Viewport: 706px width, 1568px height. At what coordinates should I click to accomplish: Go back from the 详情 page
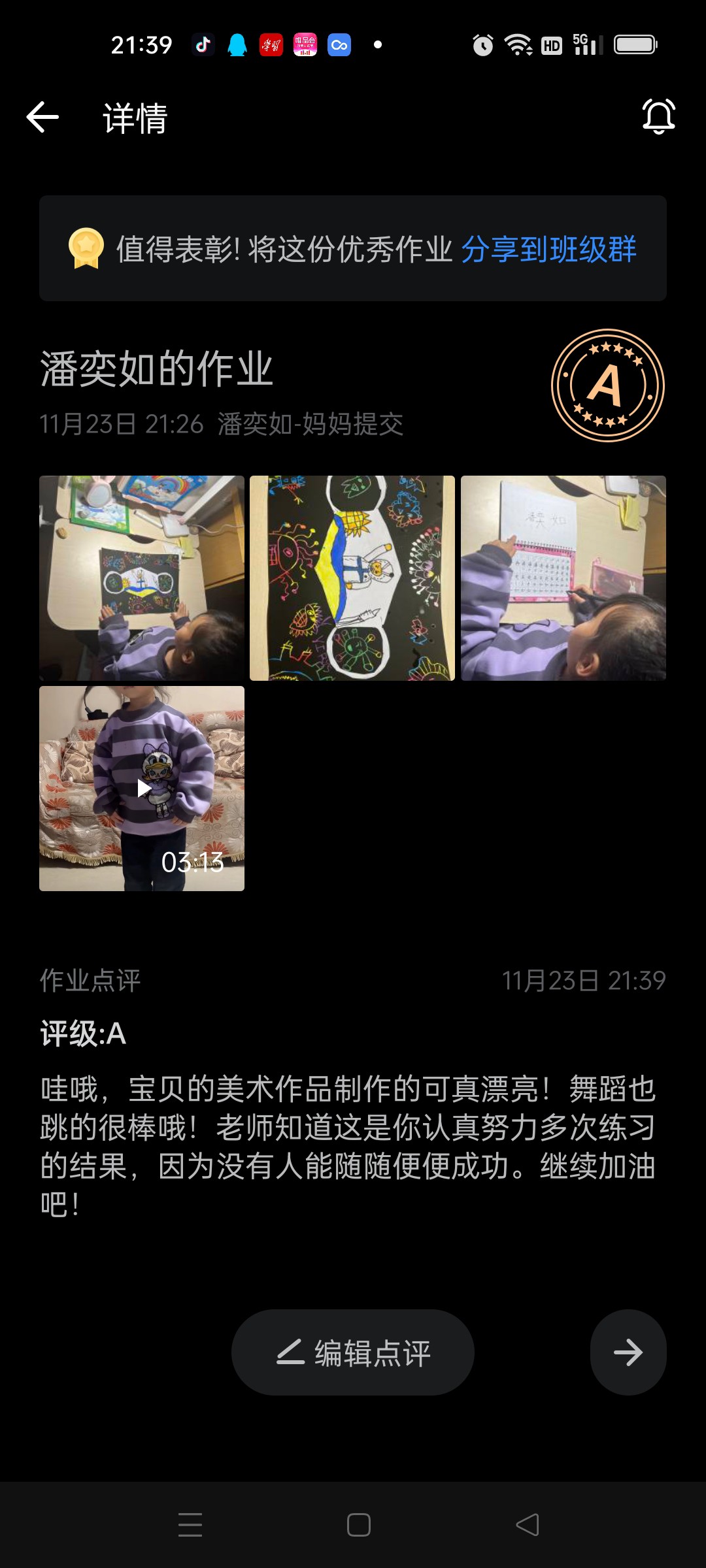[43, 118]
